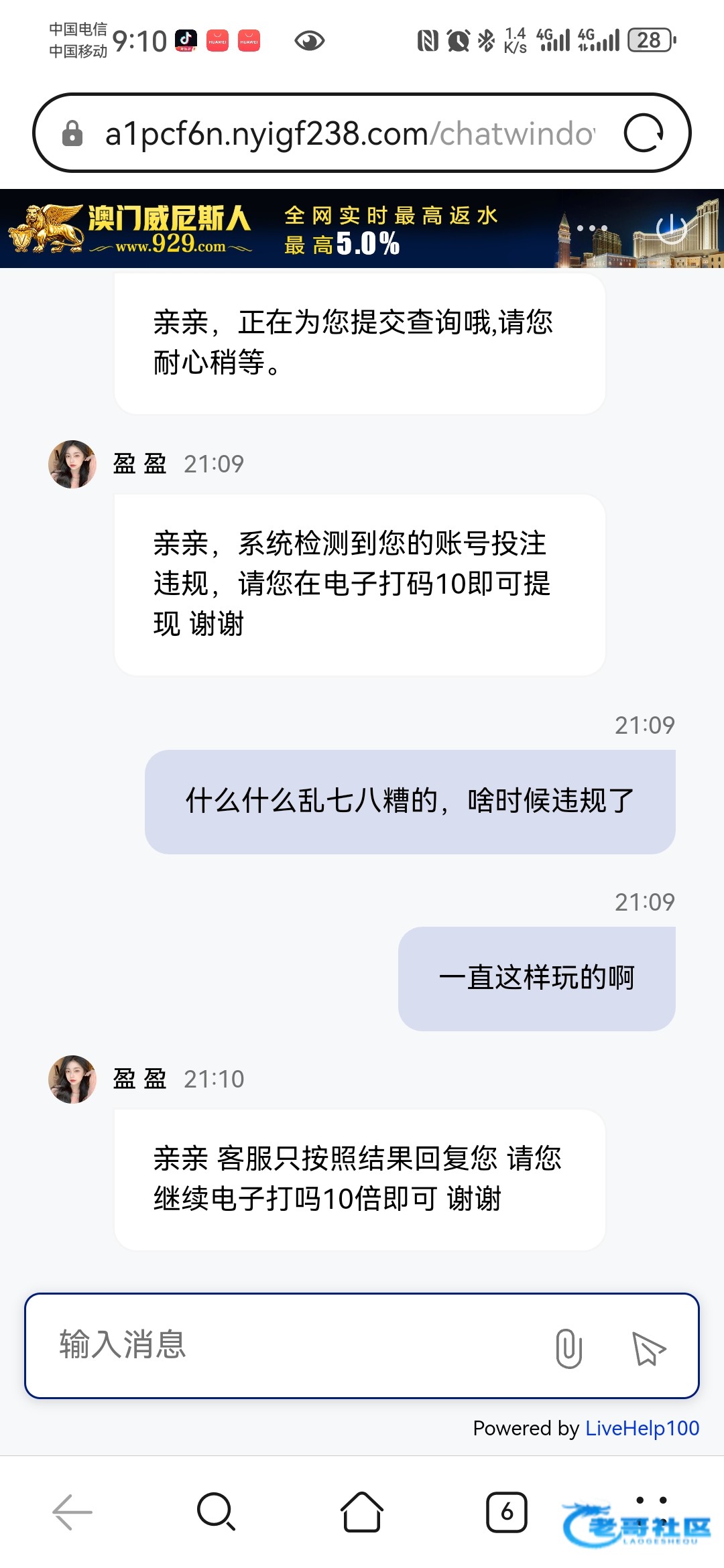Go back to the previous page
The width and height of the screenshot is (724, 1568).
click(72, 1512)
